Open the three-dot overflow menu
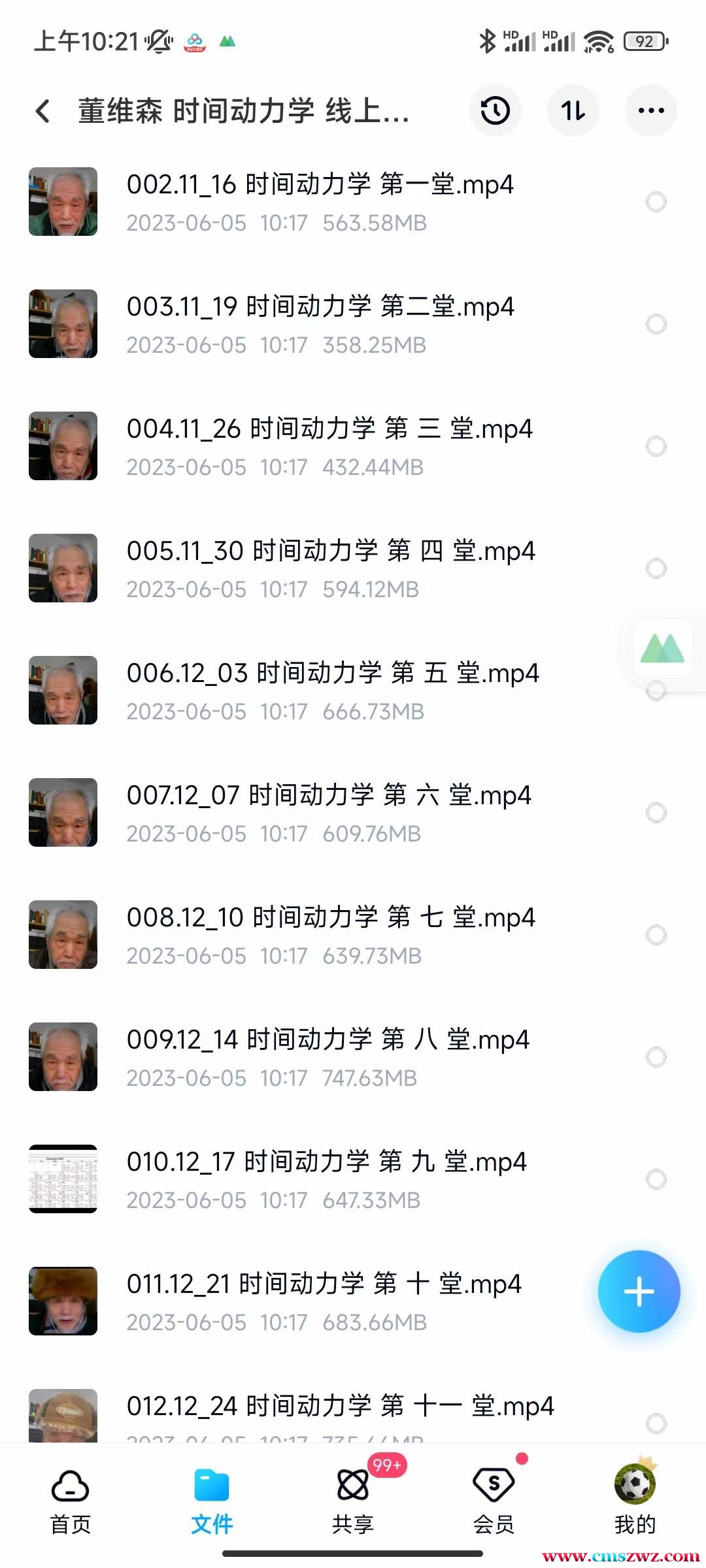Viewport: 706px width, 1568px height. [651, 111]
